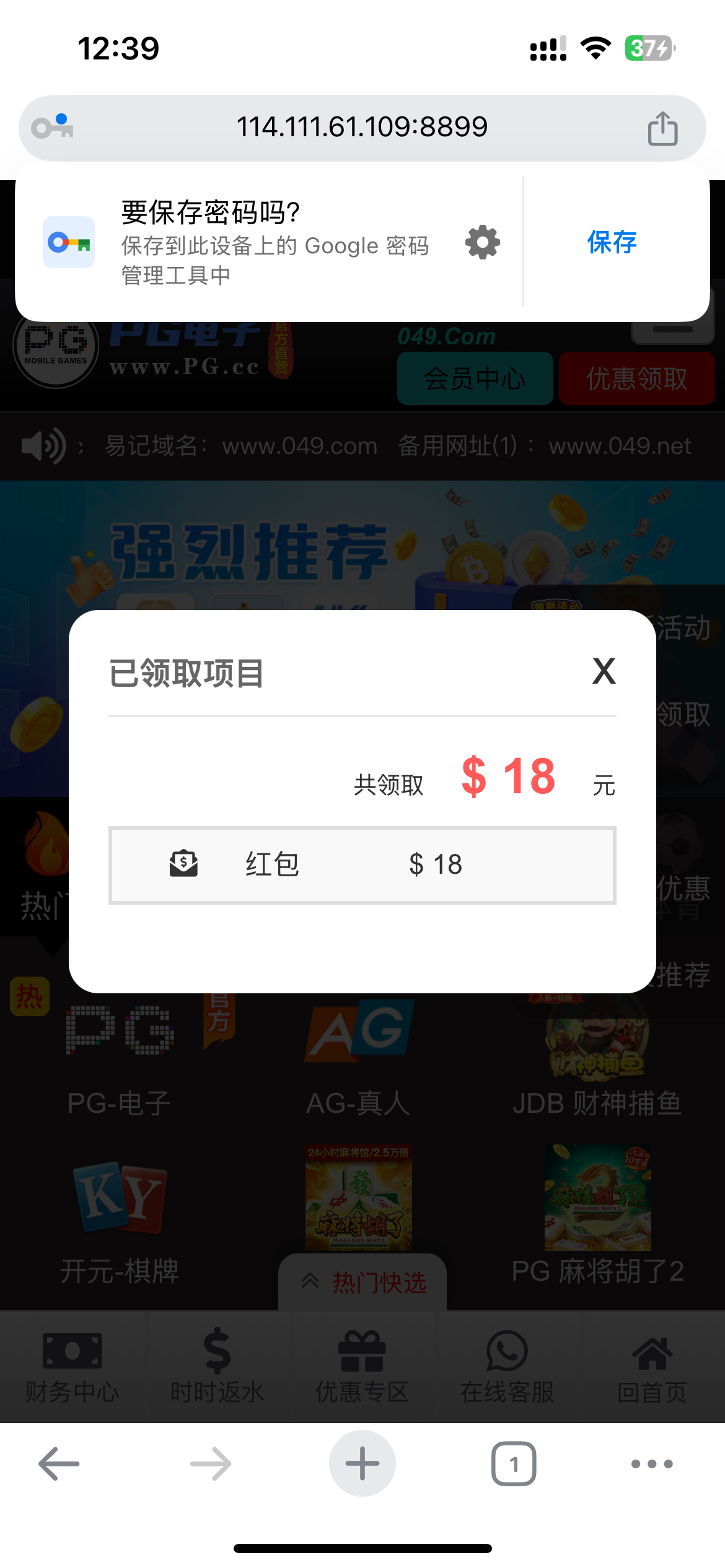Viewport: 725px width, 1568px height.
Task: Share the current page
Action: pyautogui.click(x=662, y=128)
